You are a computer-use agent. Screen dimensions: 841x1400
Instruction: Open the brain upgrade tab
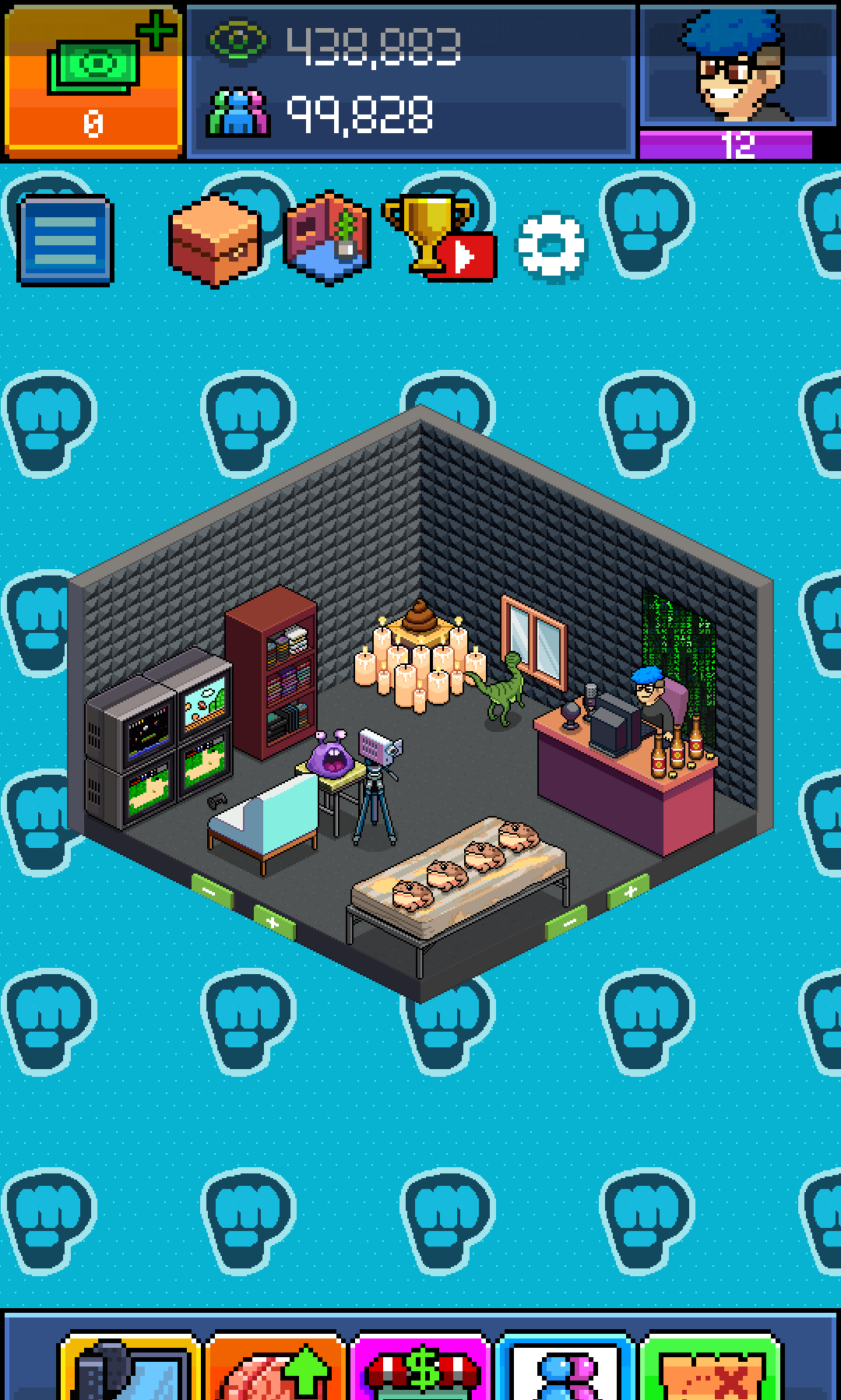click(276, 1367)
